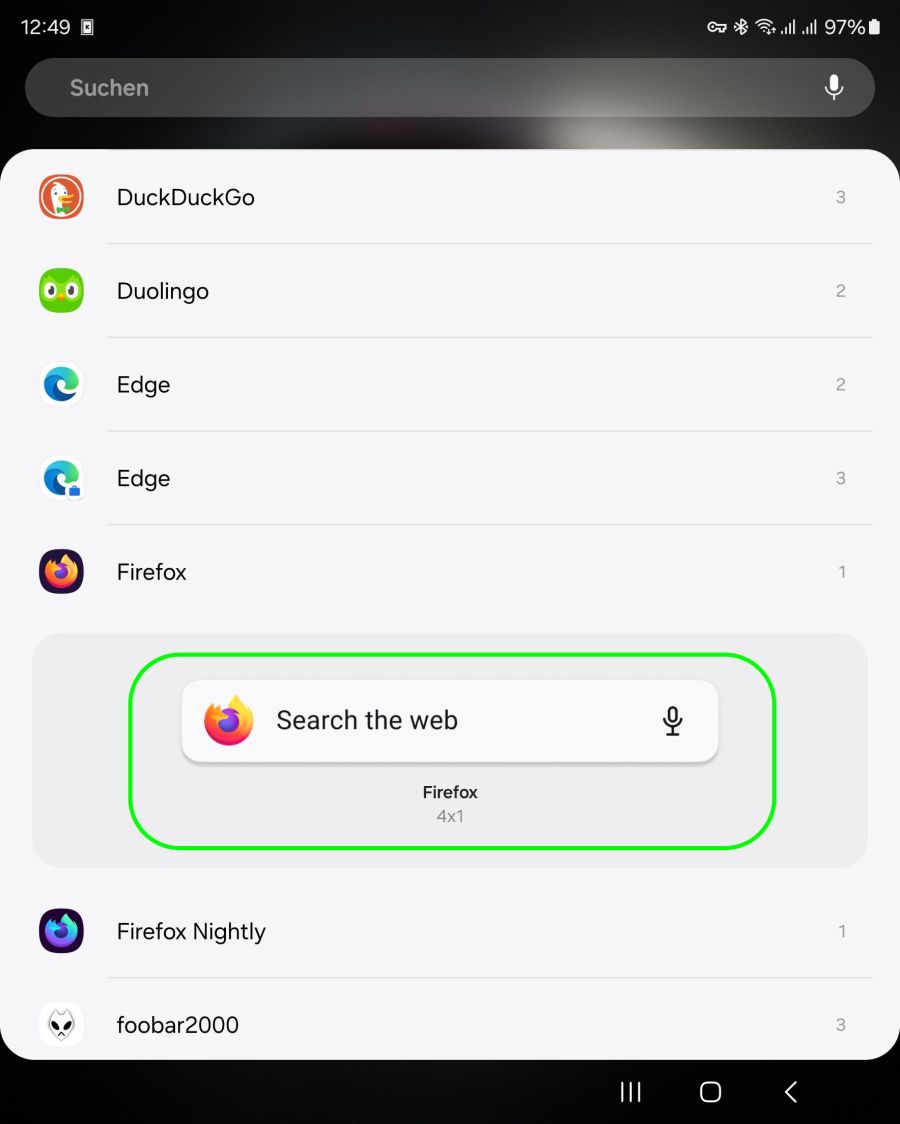The image size is (900, 1124).
Task: Collapse the Firefox widget row
Action: coord(450,572)
